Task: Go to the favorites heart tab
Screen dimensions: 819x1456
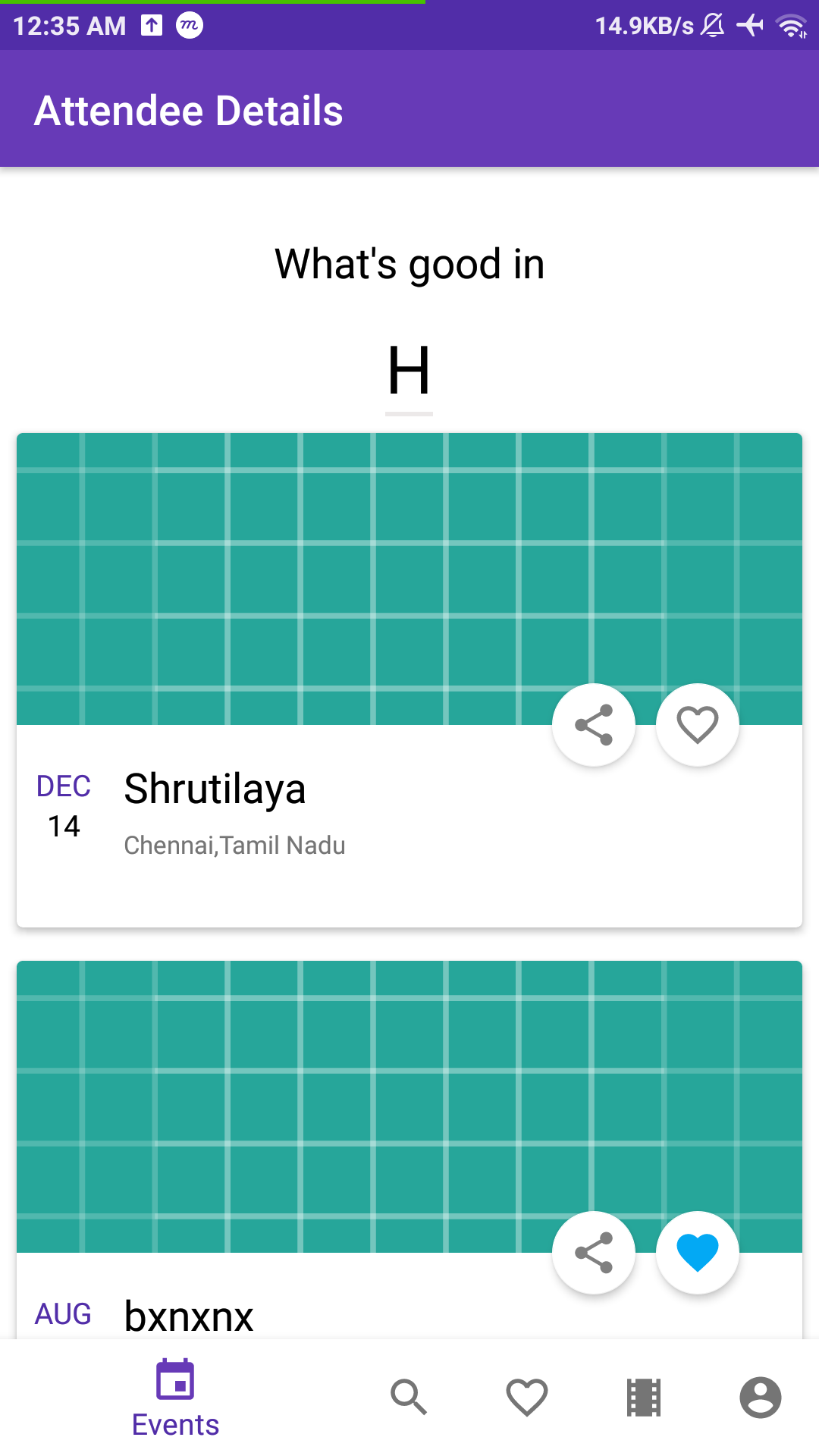Action: point(527,1398)
